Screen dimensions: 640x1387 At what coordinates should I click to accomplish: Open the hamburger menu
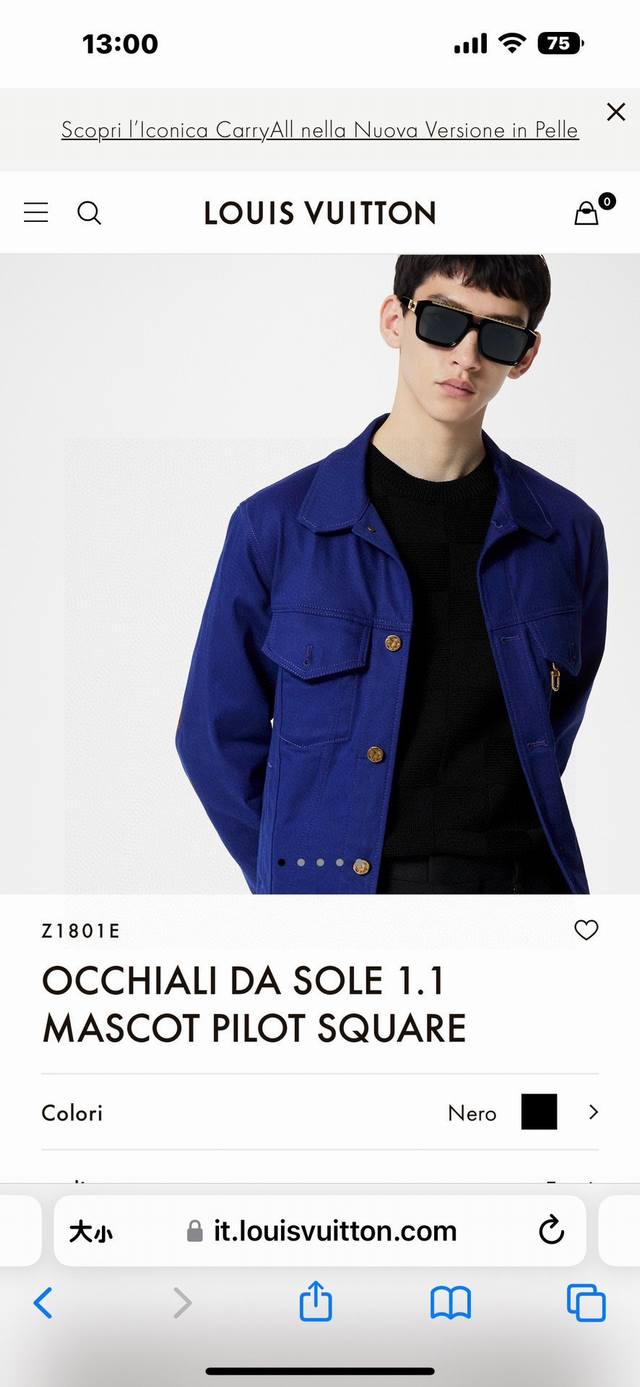click(x=36, y=212)
